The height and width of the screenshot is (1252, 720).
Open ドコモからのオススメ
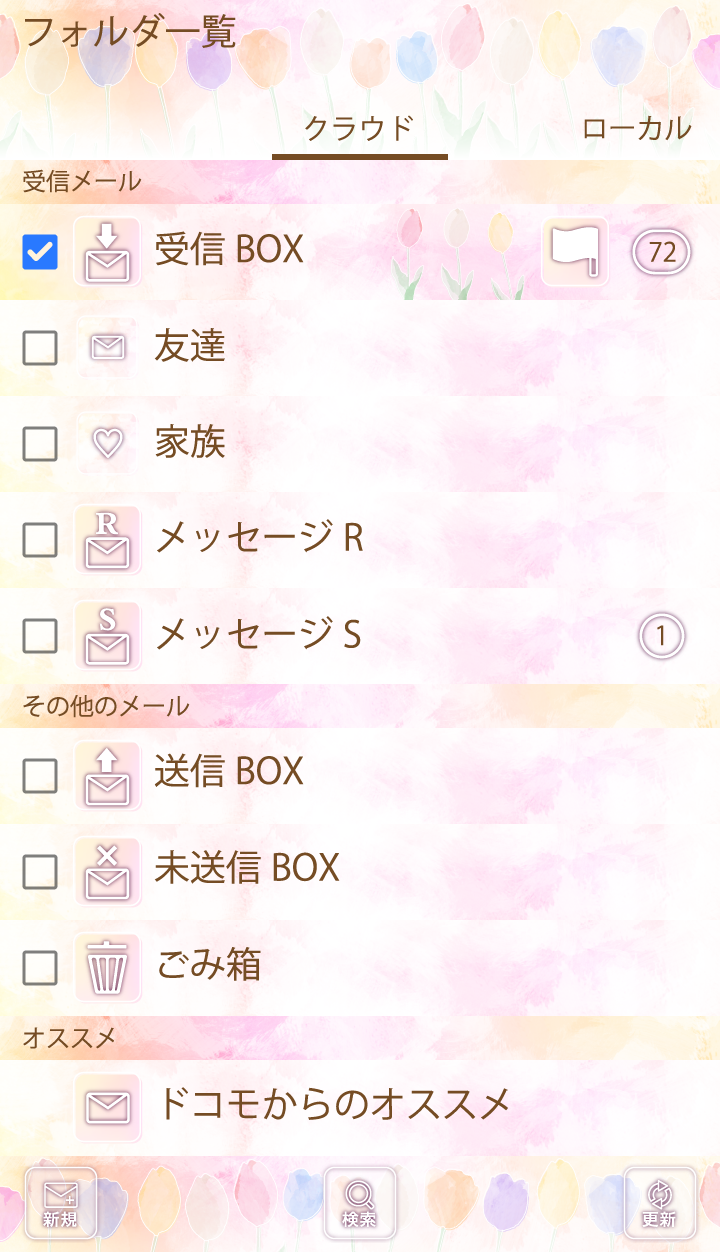coord(333,1105)
